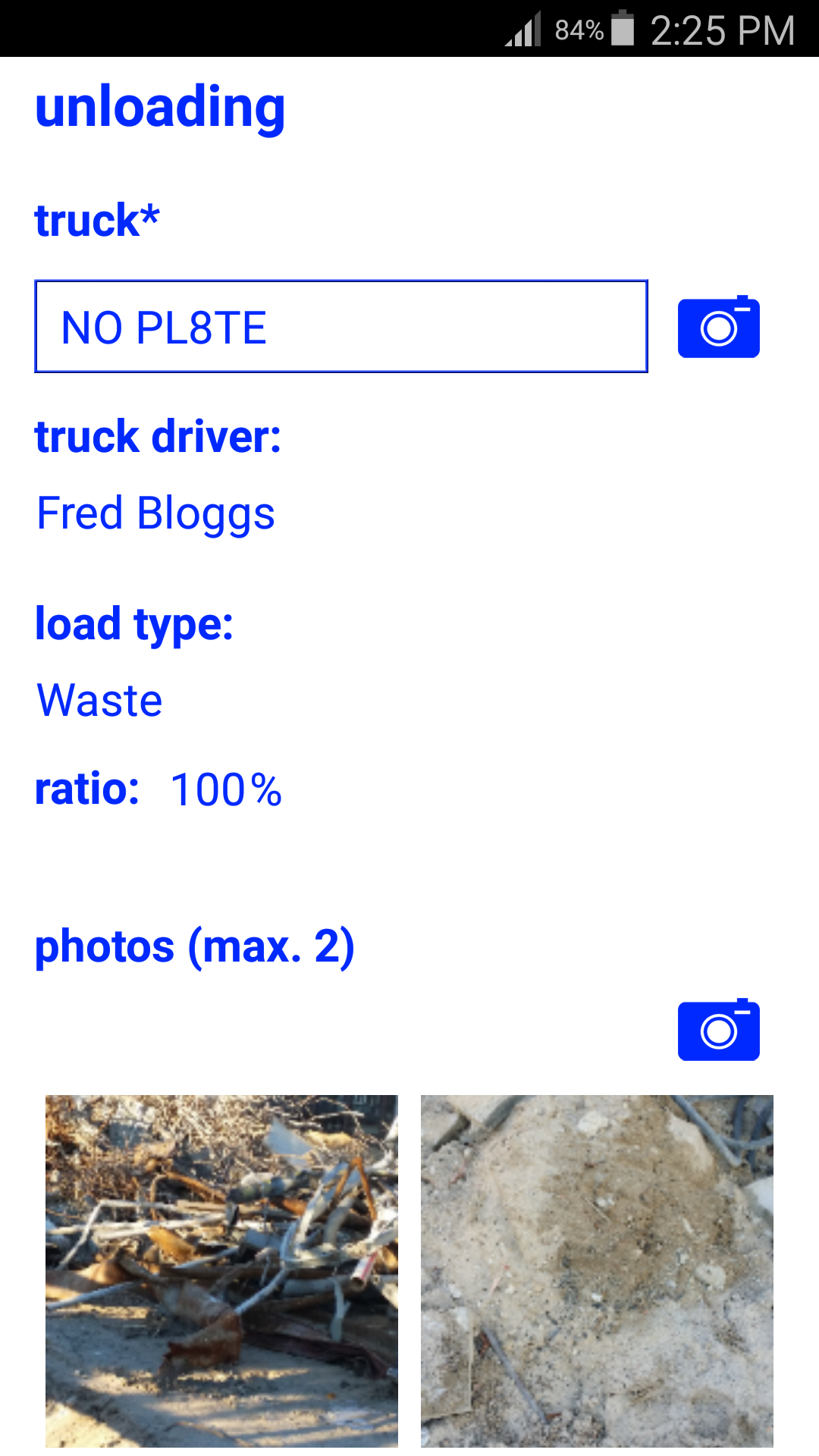Screen dimensions: 819x1456
Task: Scan plate with camera next to truck field
Action: pos(718,327)
